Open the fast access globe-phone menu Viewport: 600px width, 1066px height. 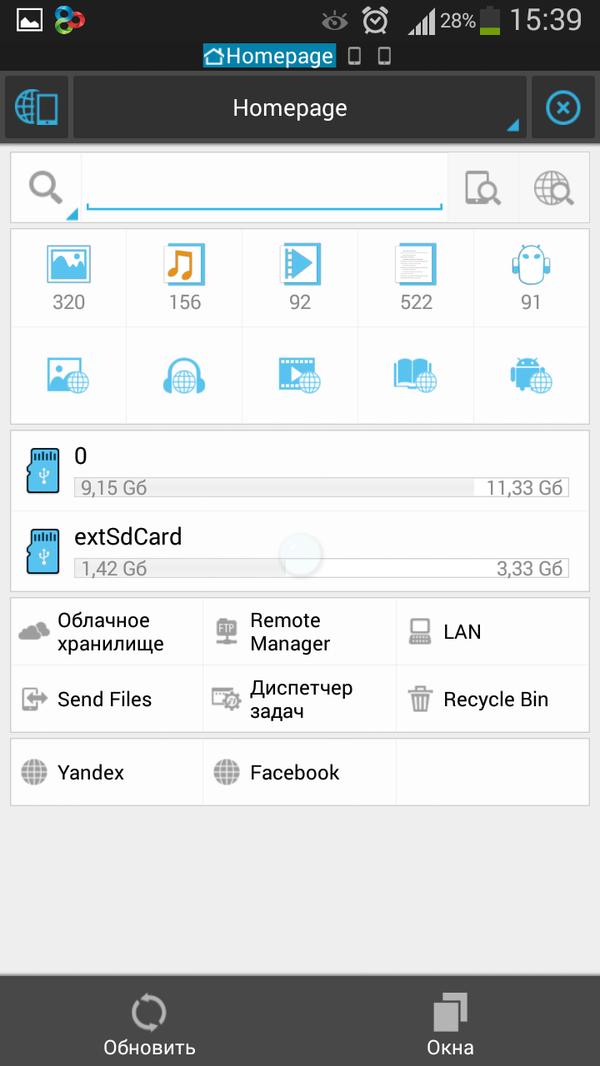point(37,107)
